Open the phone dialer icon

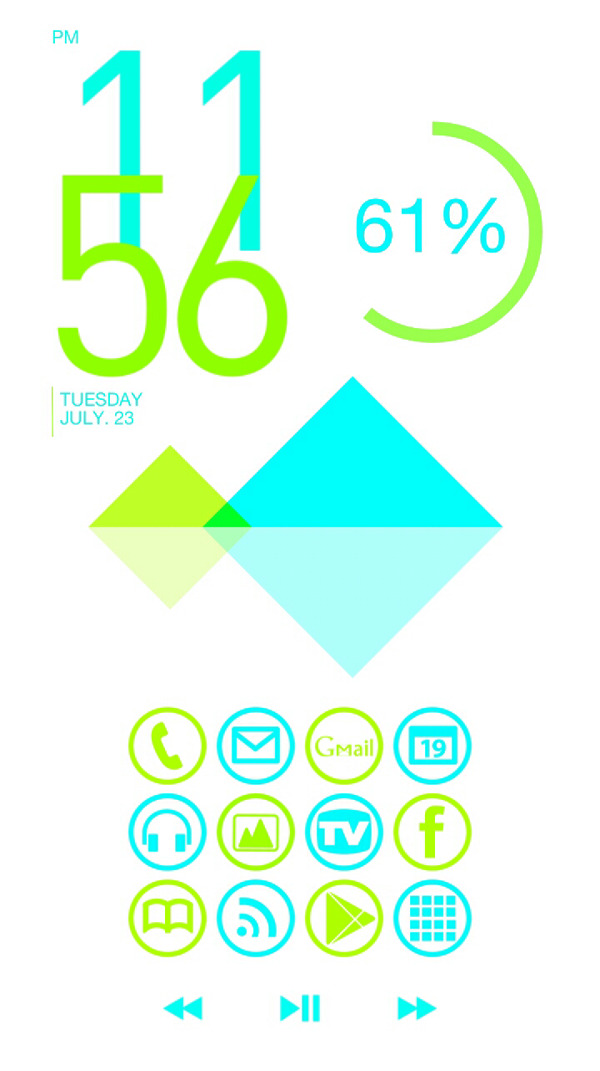coord(167,745)
